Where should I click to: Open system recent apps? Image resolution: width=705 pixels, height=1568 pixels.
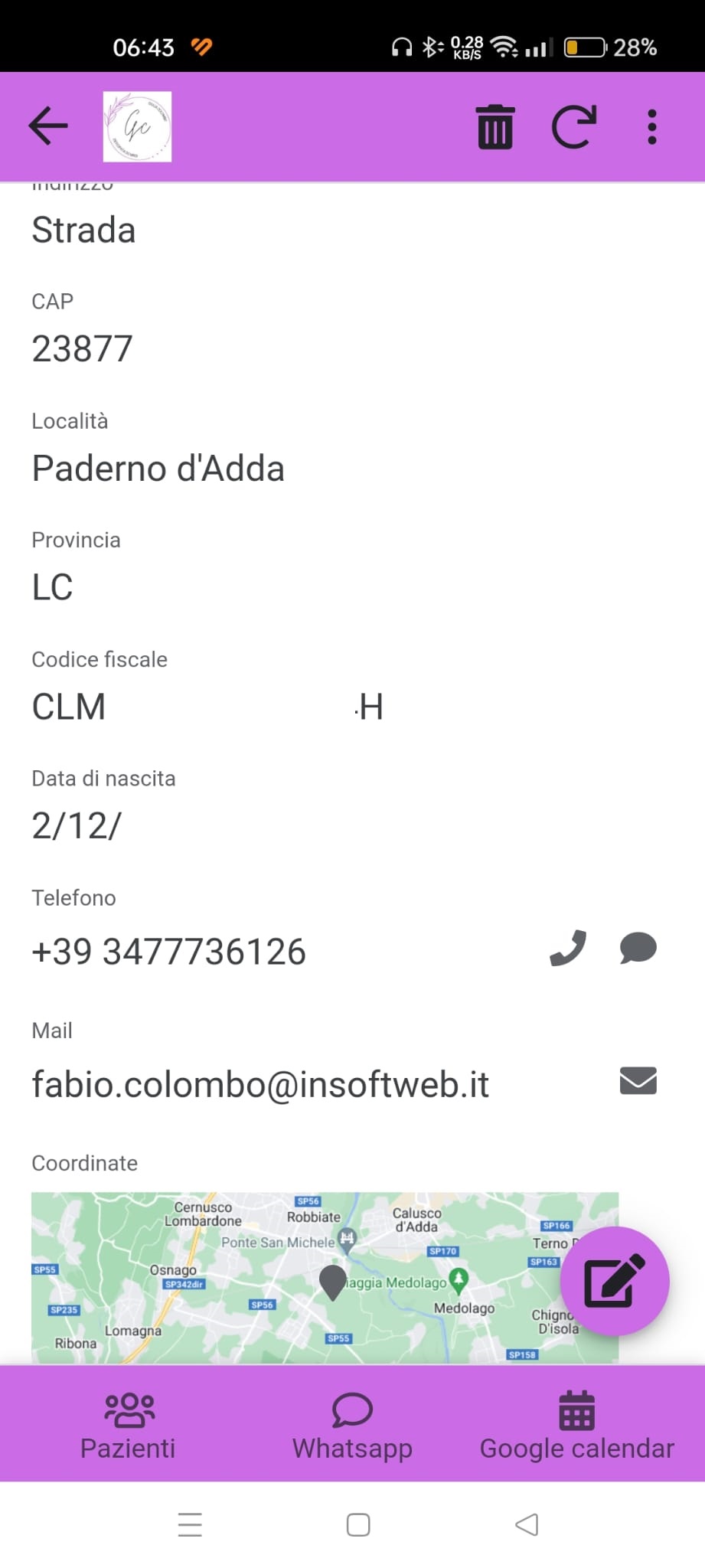point(190,1525)
